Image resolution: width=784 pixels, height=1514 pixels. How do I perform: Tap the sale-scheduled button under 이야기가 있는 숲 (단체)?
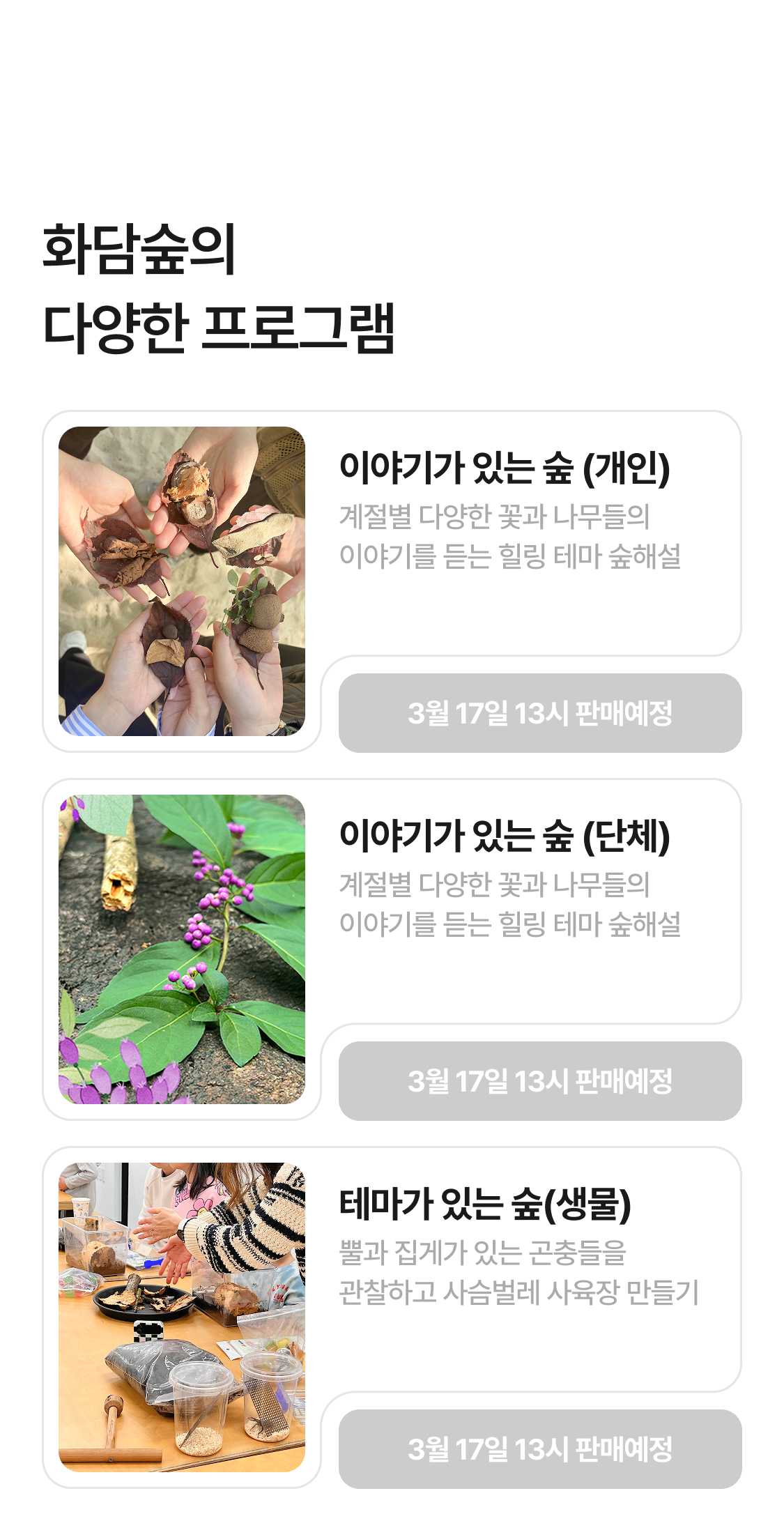[539, 1080]
